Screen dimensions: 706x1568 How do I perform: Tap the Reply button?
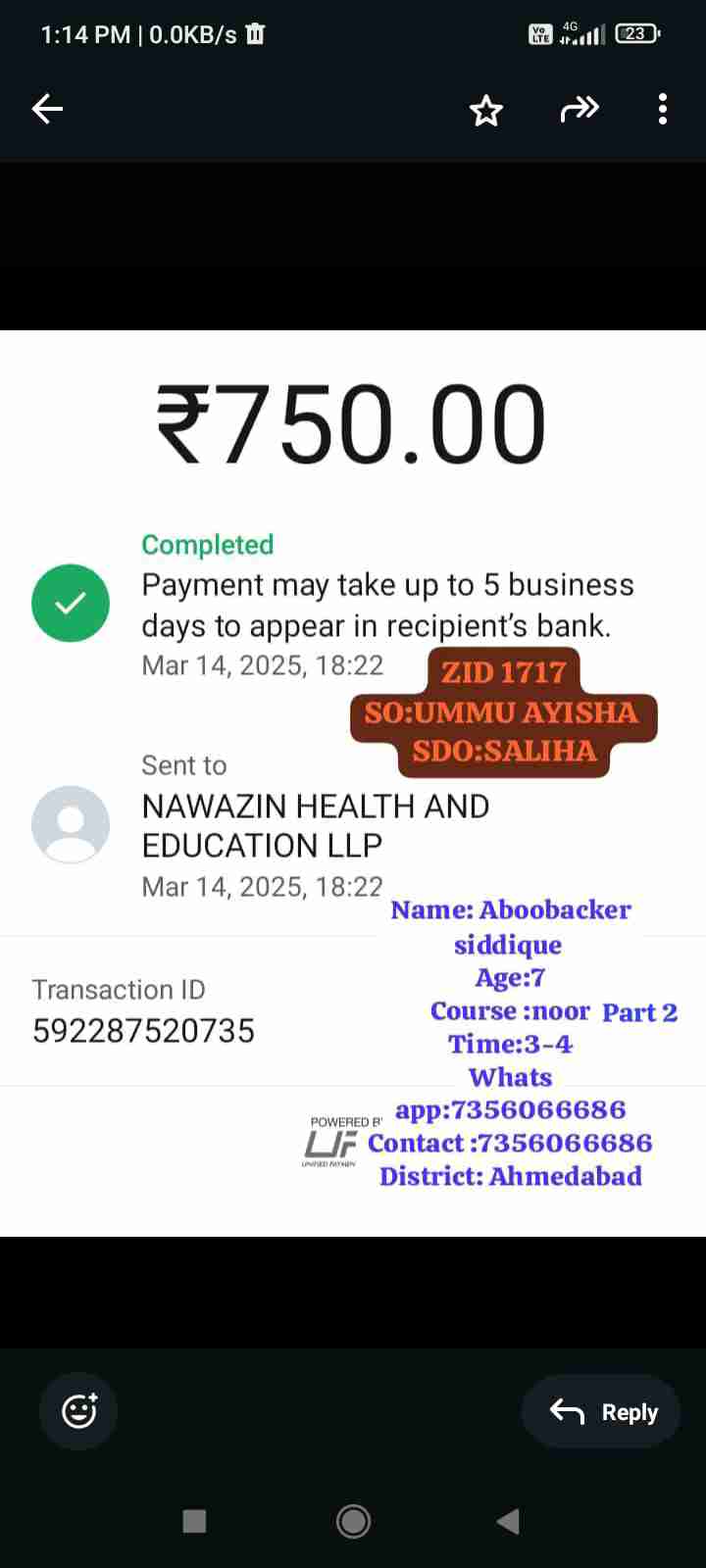602,1411
